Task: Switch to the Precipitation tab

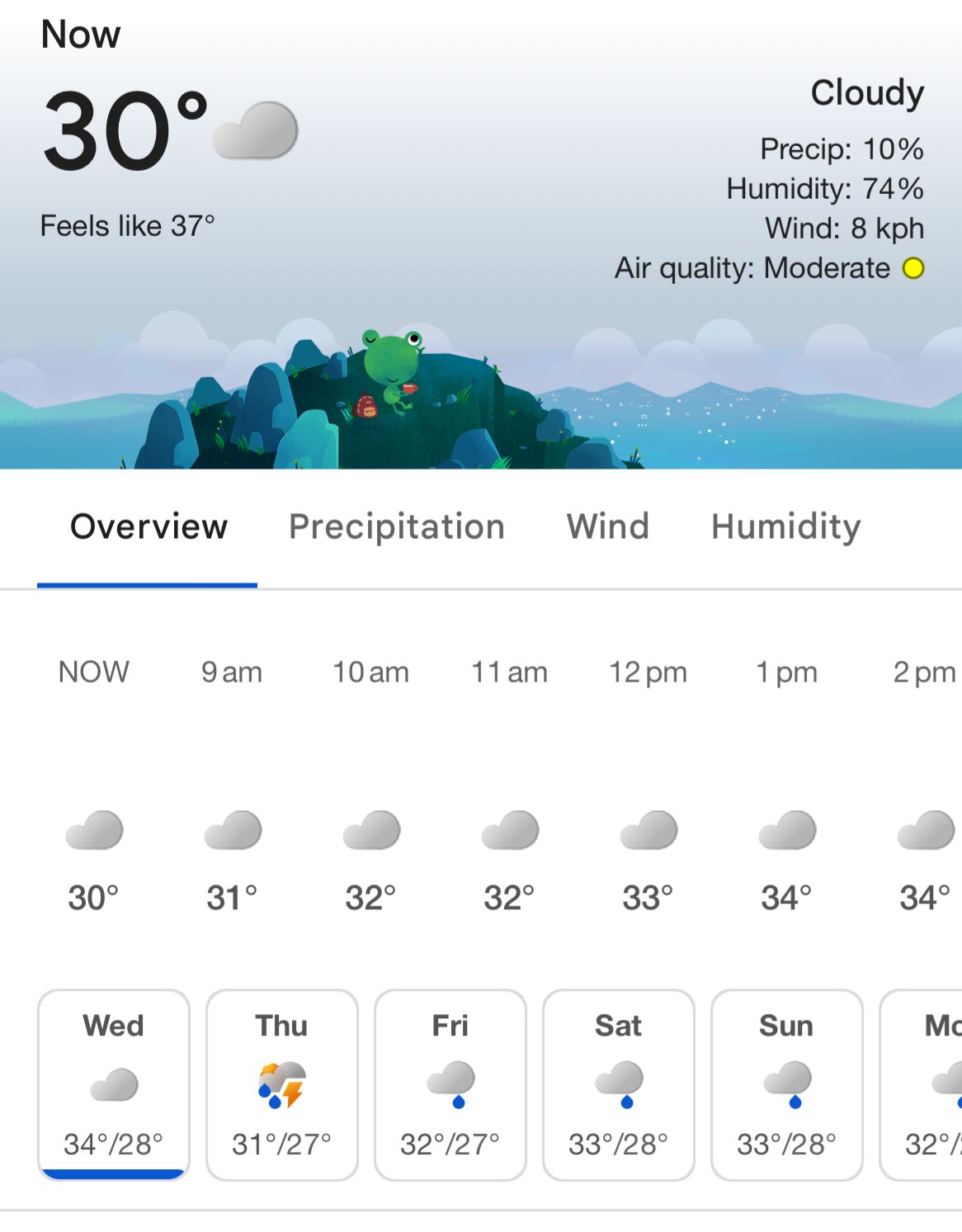Action: [x=396, y=527]
